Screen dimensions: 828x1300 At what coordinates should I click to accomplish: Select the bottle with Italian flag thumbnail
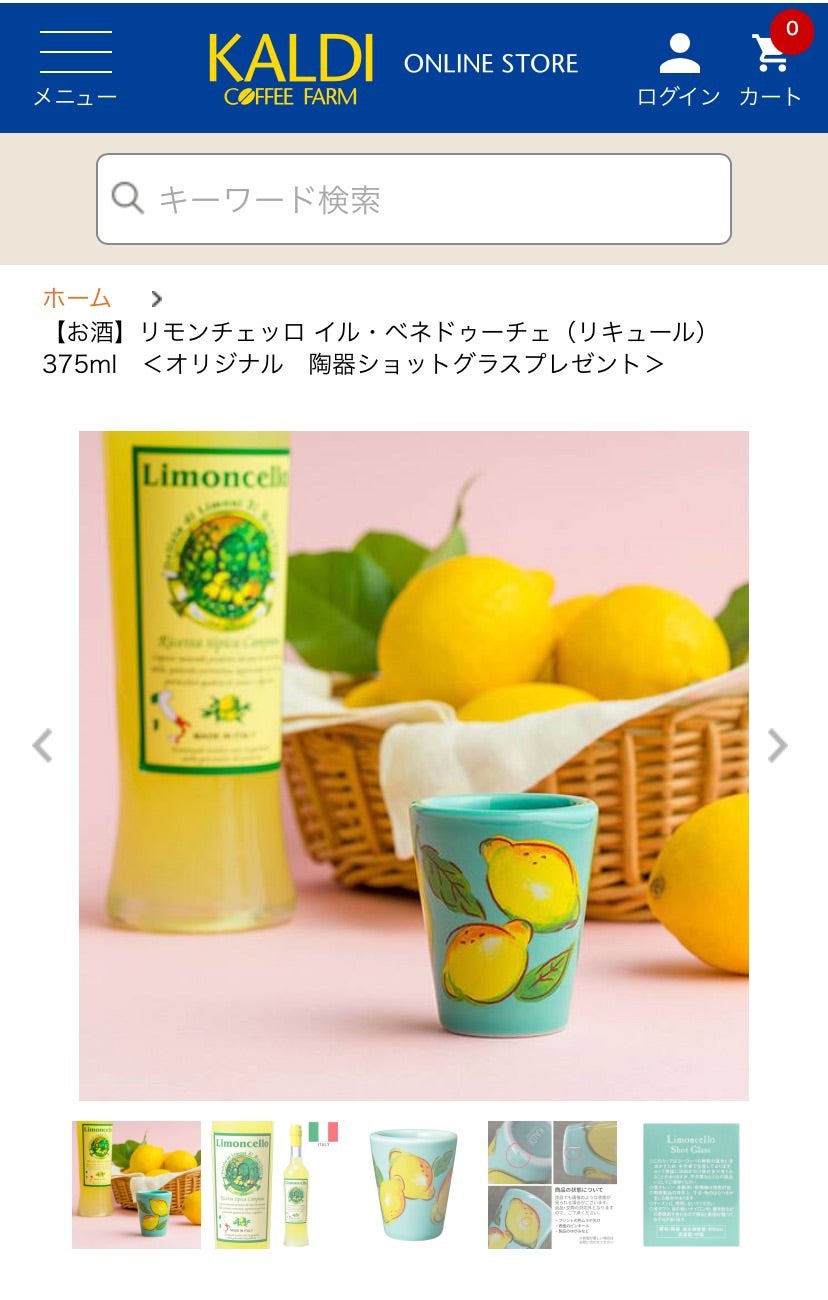[312, 1185]
